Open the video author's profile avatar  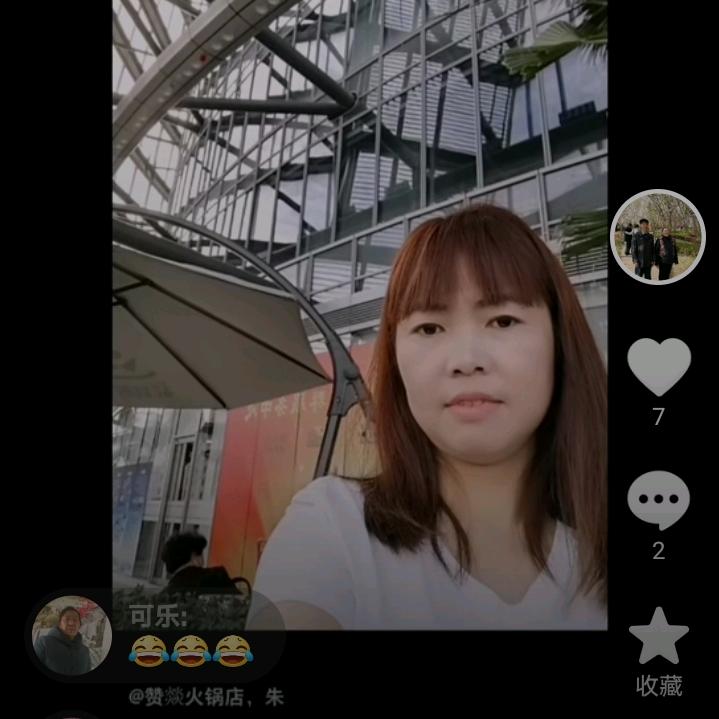pyautogui.click(x=657, y=238)
